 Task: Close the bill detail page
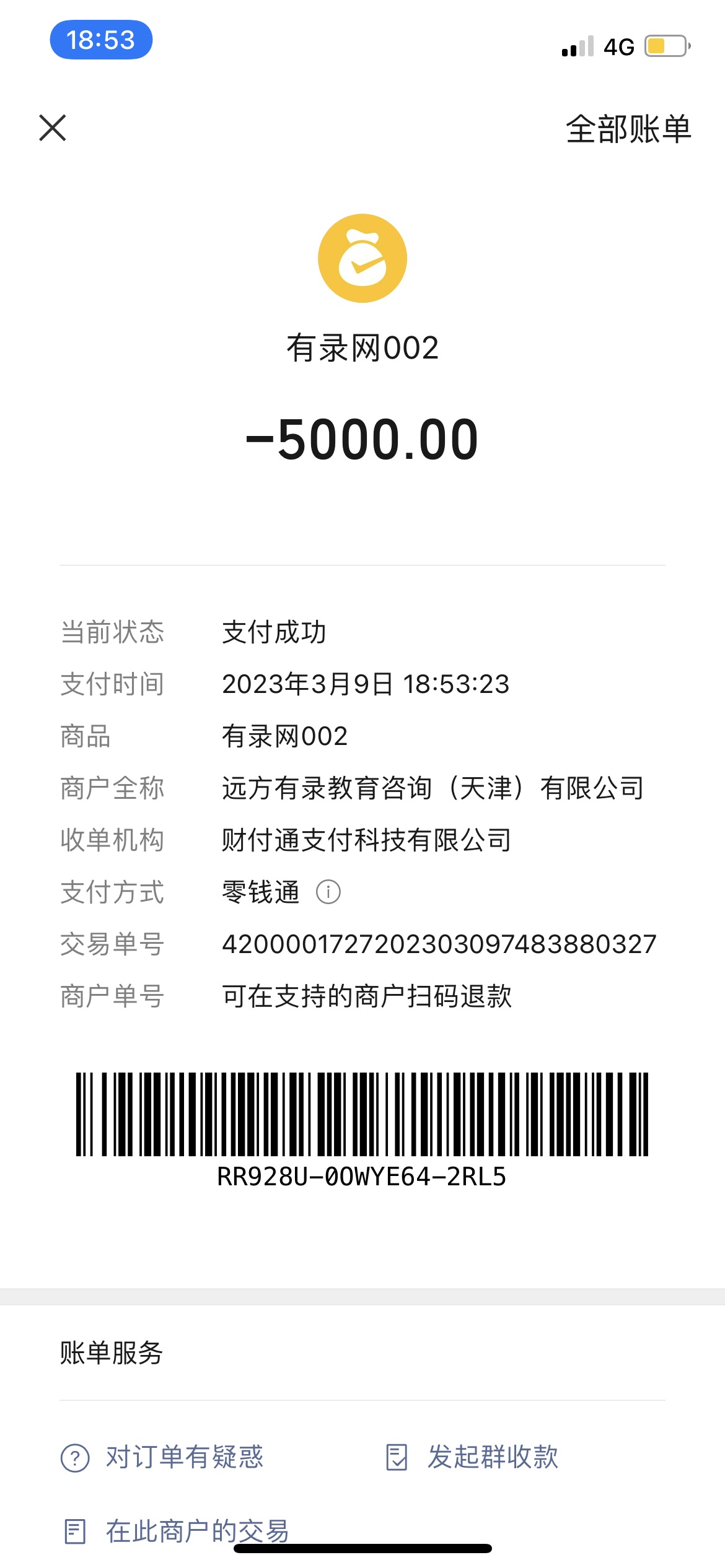click(53, 128)
